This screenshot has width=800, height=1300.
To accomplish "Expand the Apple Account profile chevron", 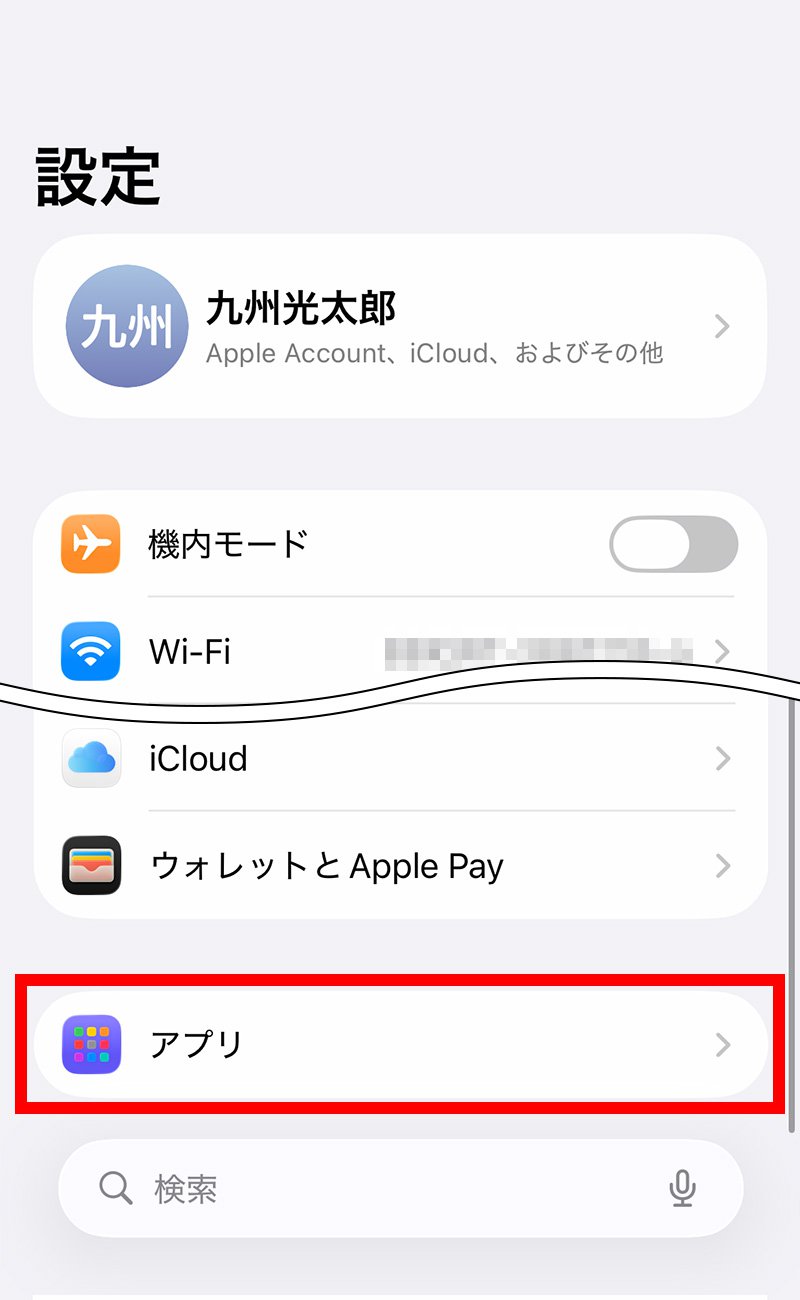I will [722, 326].
